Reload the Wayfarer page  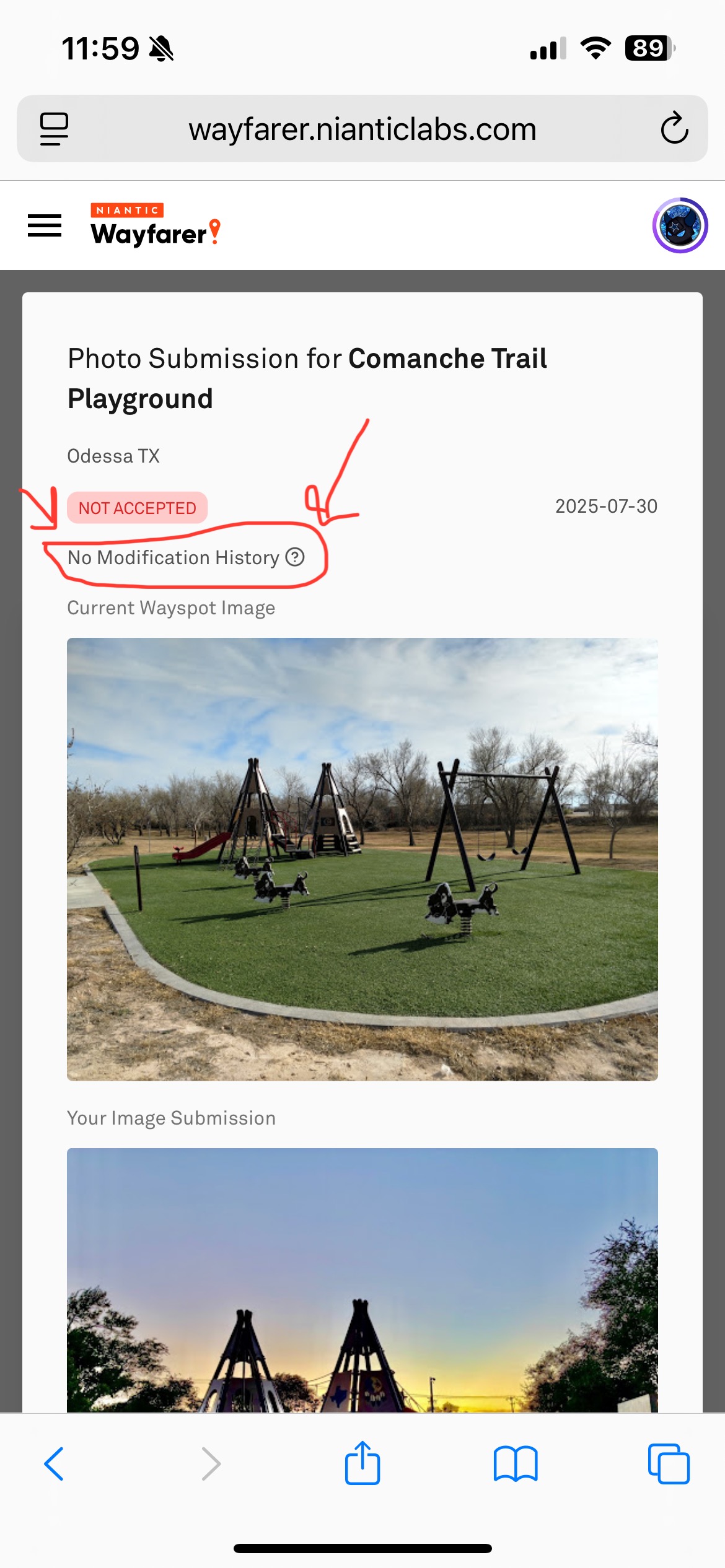pos(674,129)
